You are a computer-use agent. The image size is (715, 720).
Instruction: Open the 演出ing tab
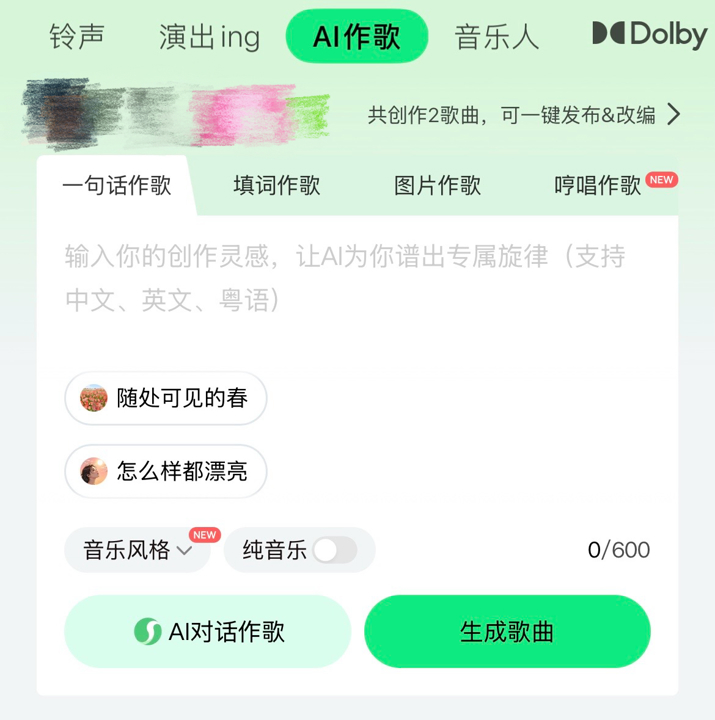(209, 37)
